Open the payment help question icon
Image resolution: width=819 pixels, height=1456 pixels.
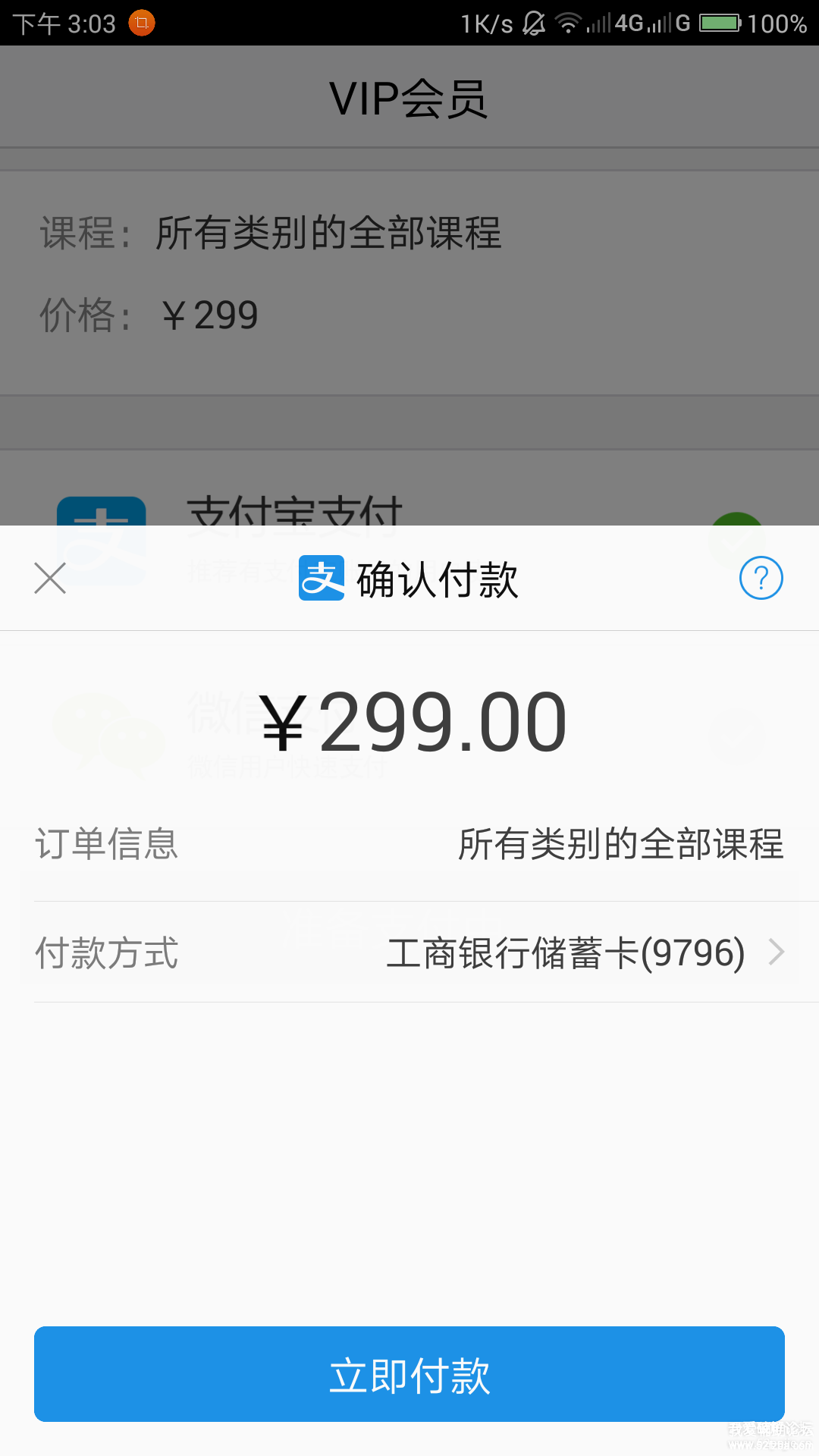click(761, 579)
